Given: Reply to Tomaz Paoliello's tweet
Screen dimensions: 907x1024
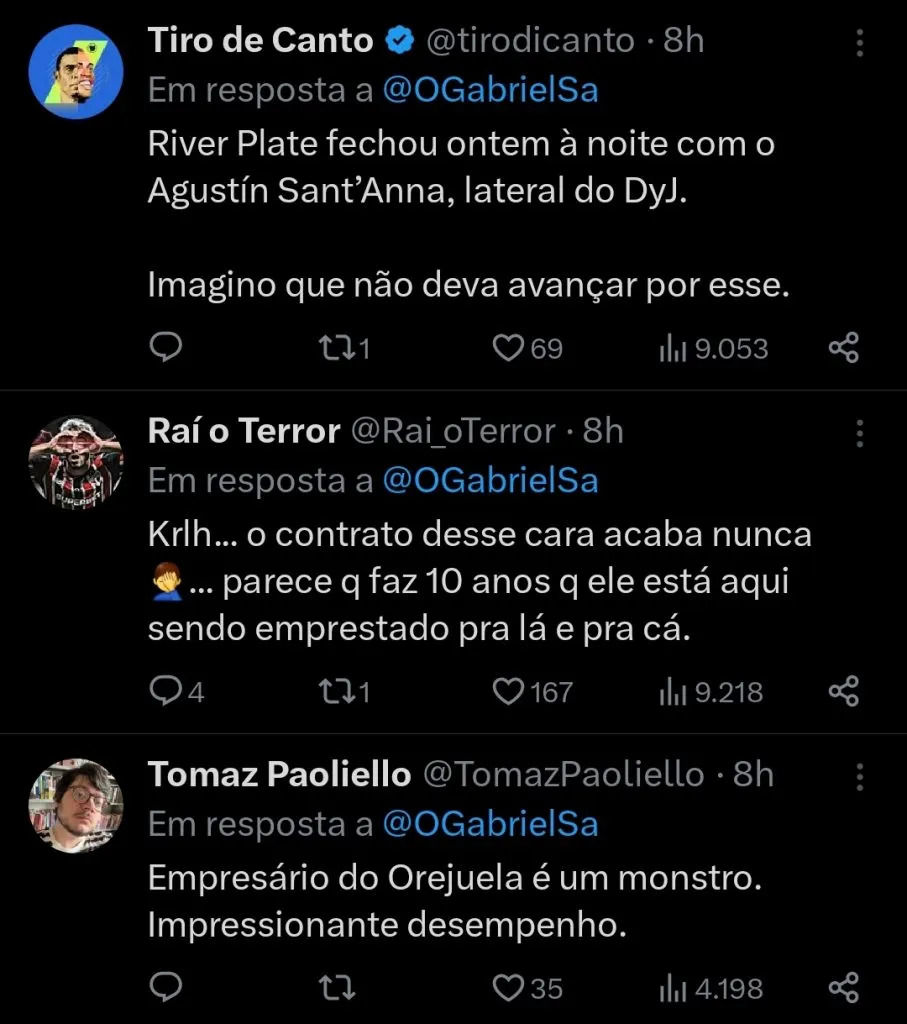Looking at the screenshot, I should (x=166, y=988).
